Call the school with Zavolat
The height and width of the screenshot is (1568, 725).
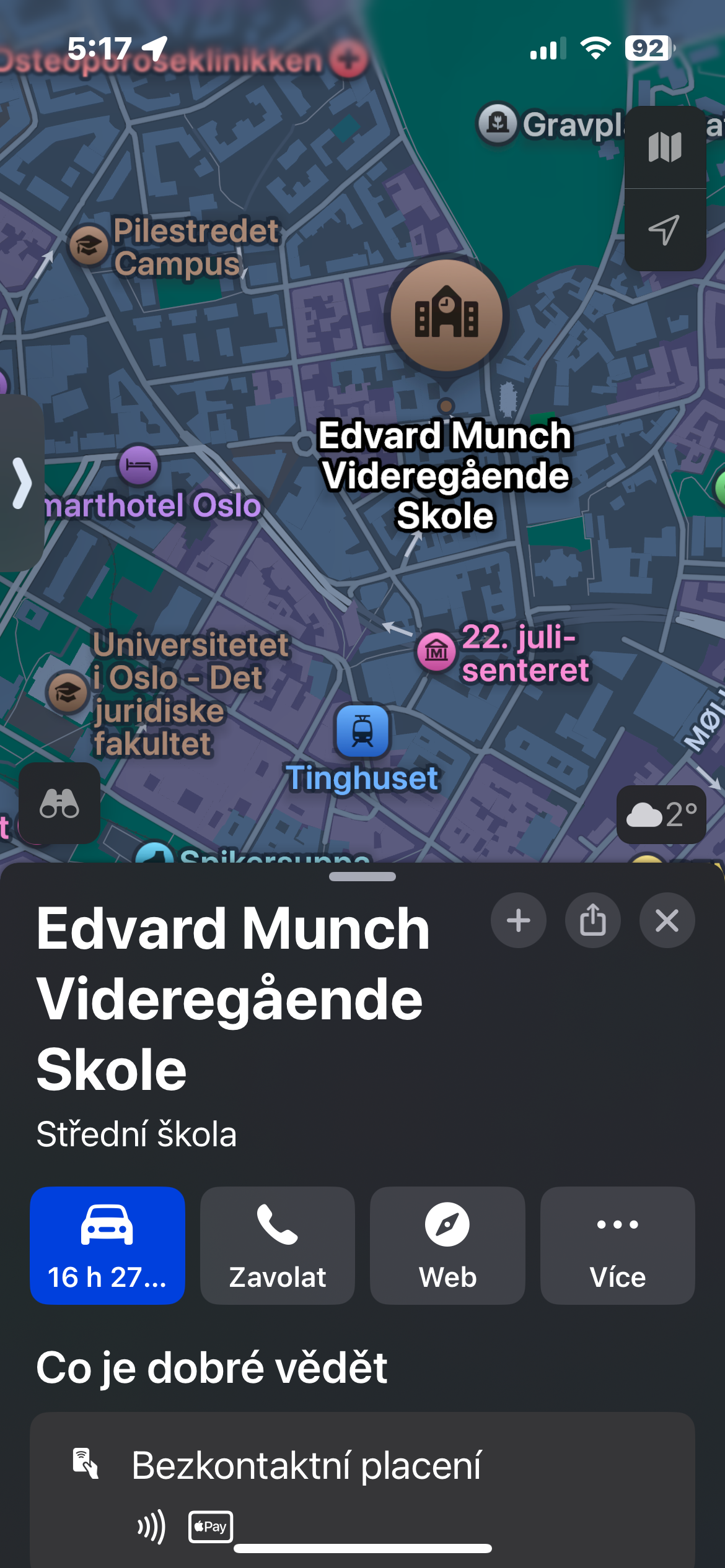click(x=278, y=1245)
